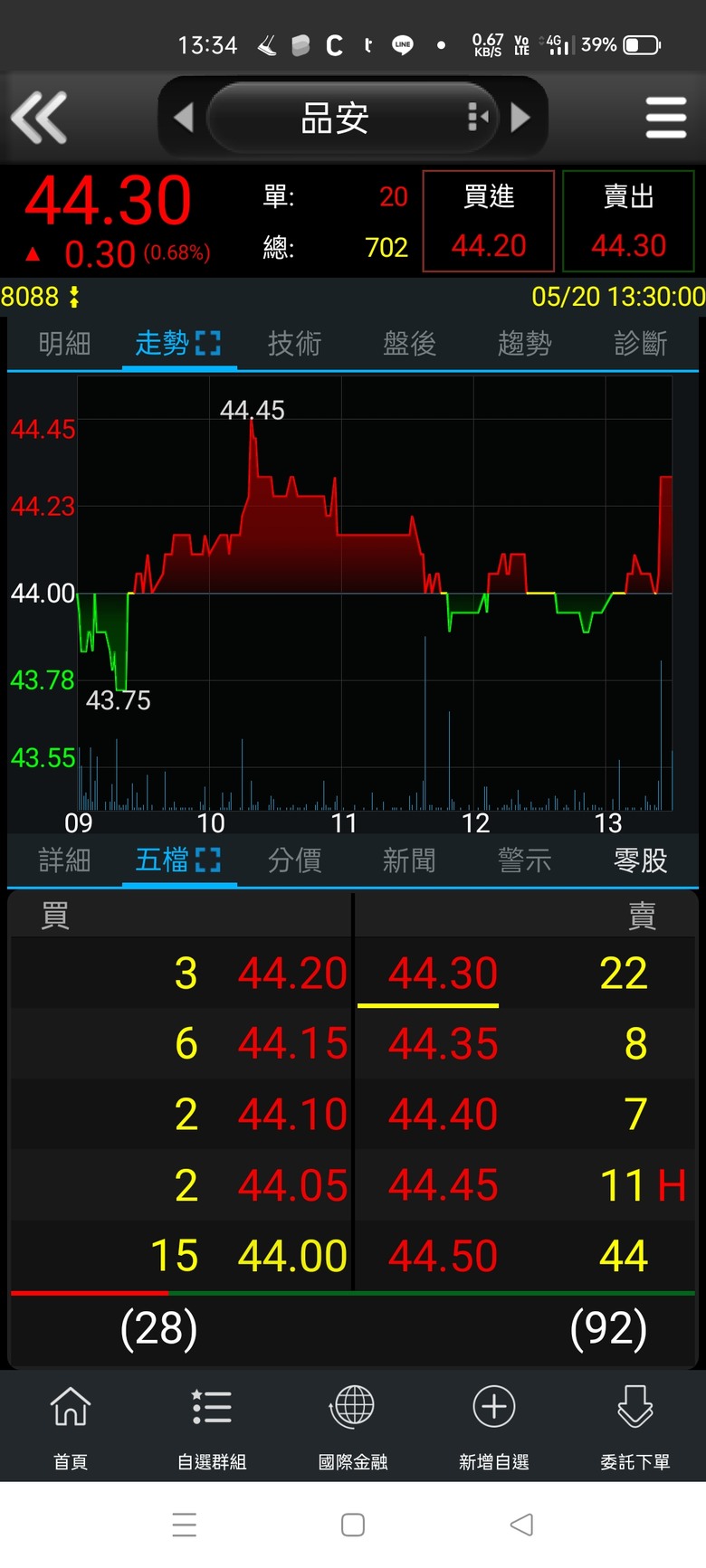Switch to the previous stock
The image size is (706, 1568).
[184, 118]
